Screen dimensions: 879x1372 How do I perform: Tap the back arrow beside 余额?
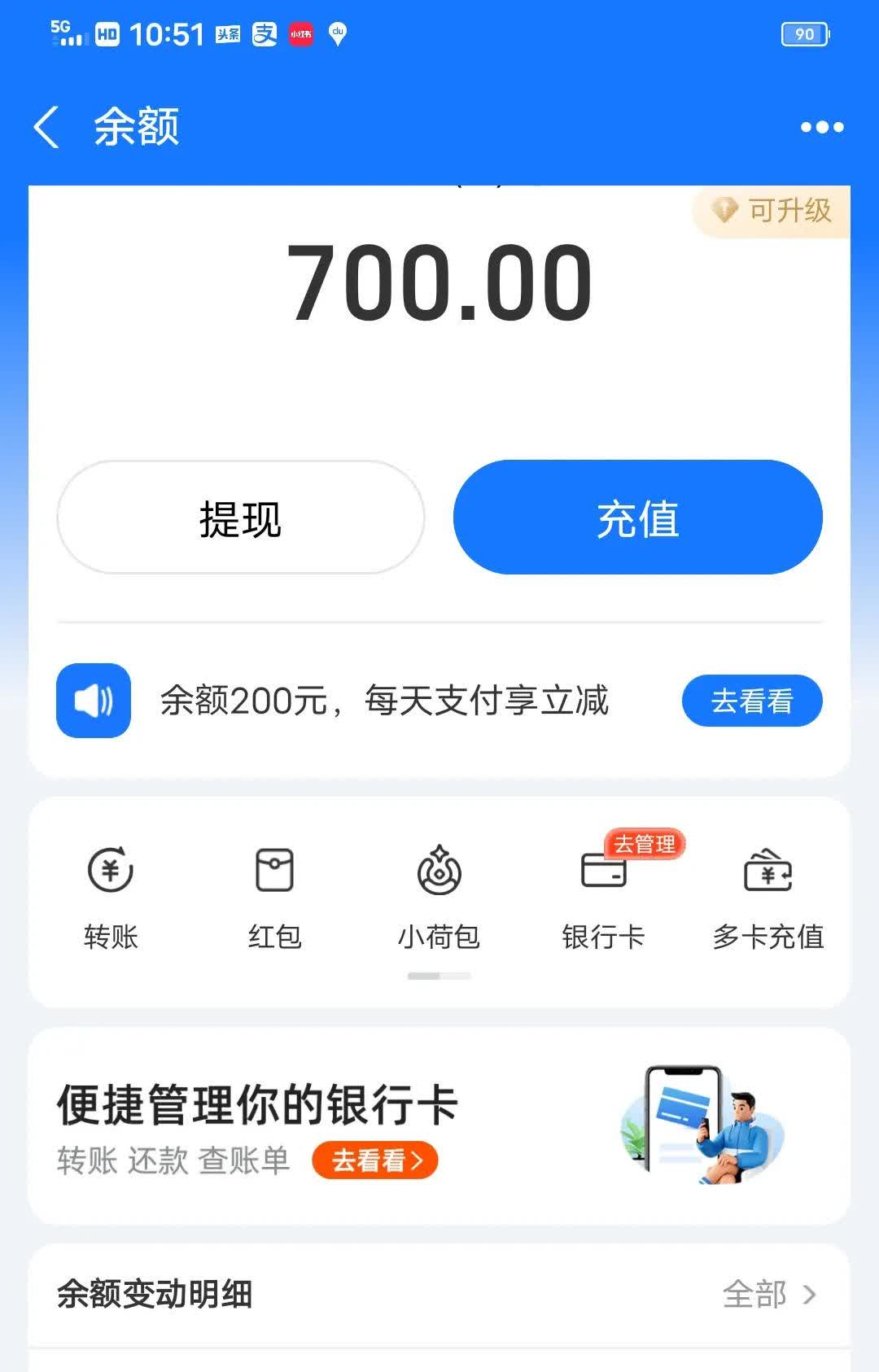(x=46, y=128)
